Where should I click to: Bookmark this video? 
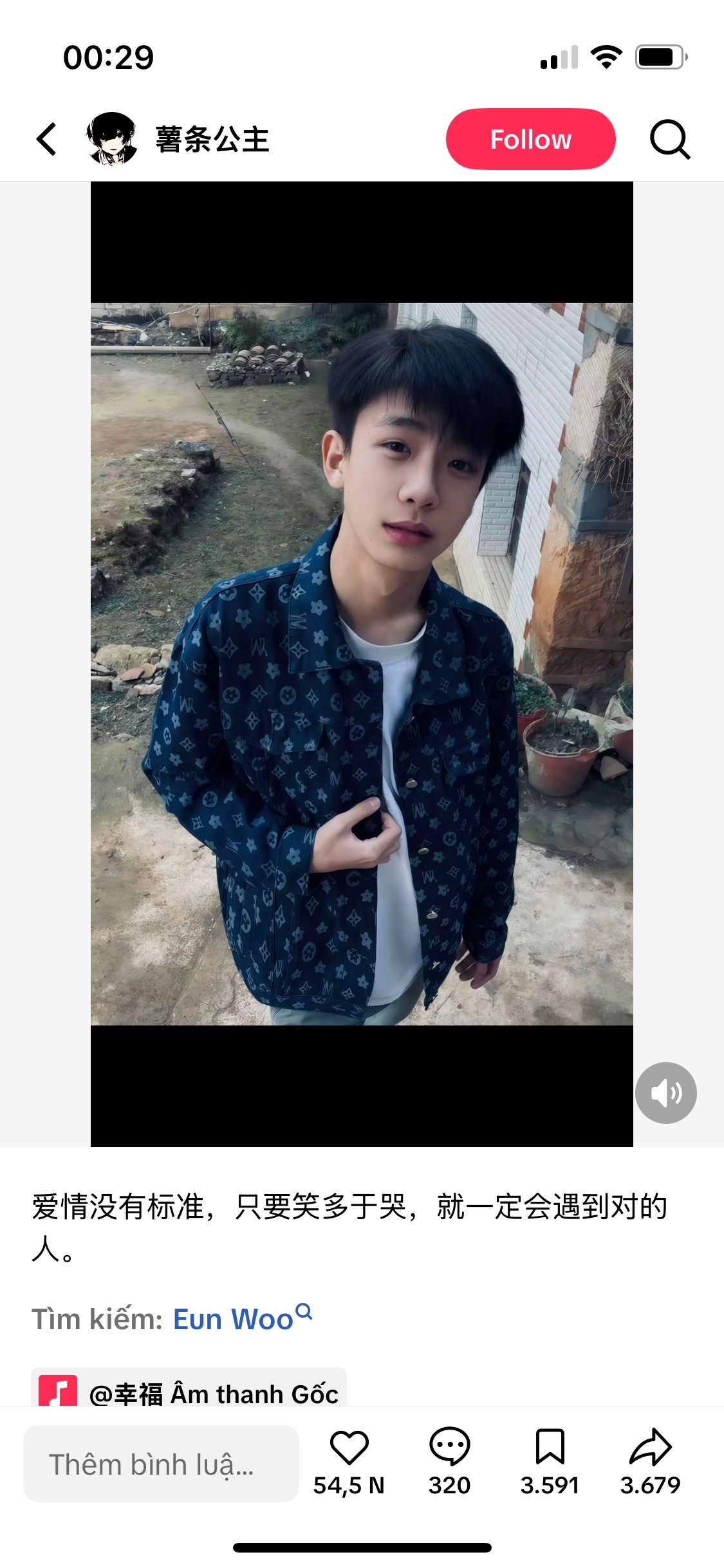(x=550, y=1447)
